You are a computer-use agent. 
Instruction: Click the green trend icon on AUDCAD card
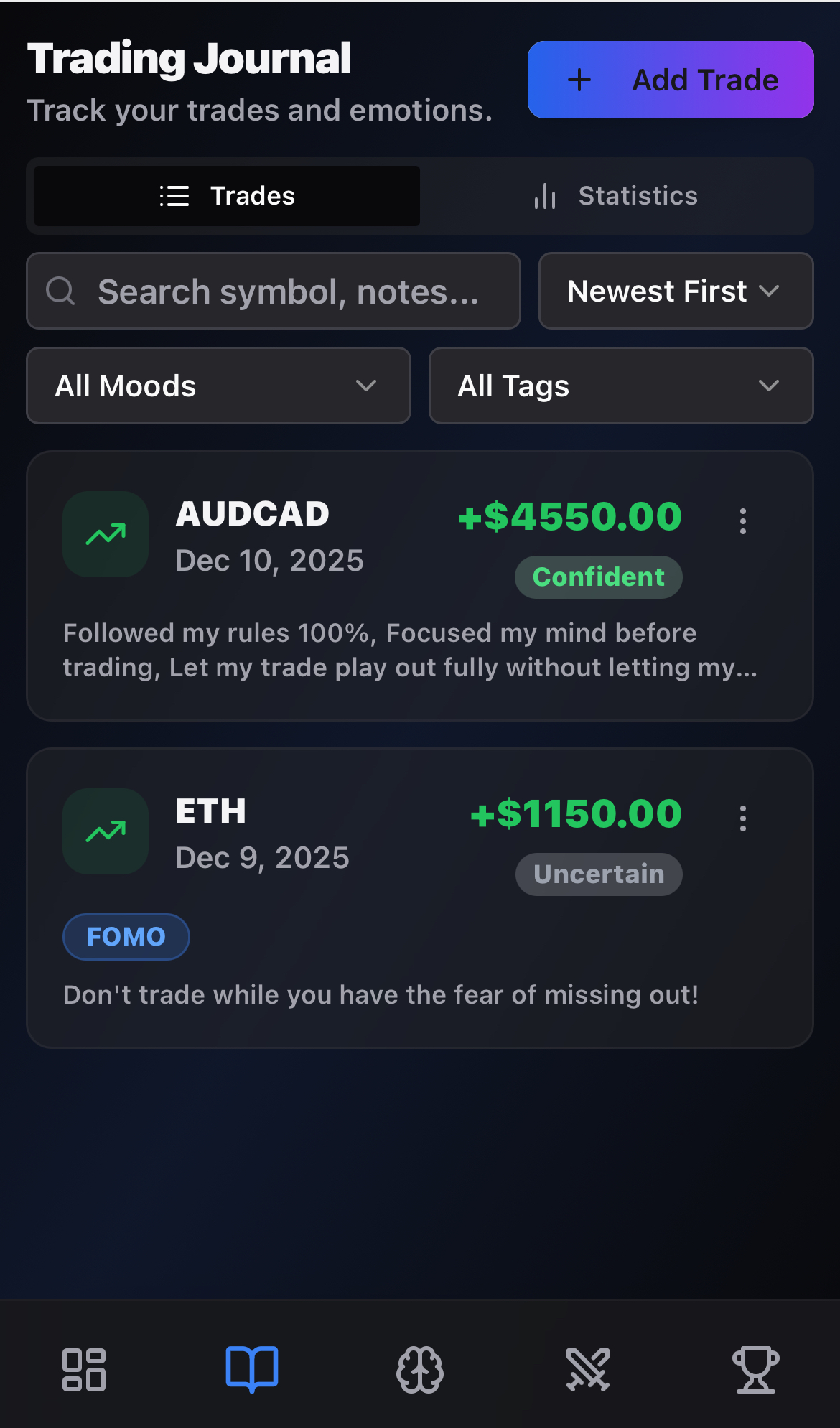105,534
